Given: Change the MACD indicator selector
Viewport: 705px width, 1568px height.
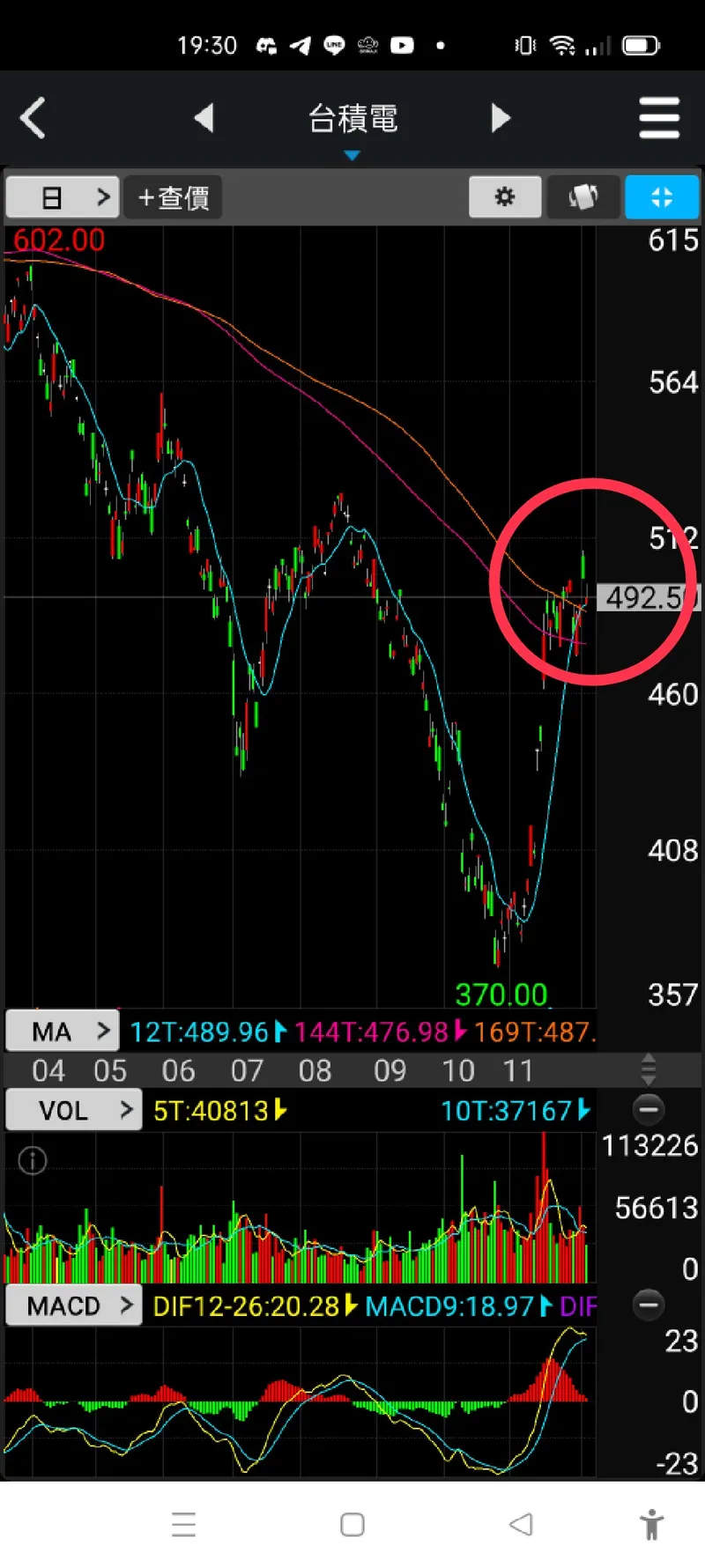Looking at the screenshot, I should (73, 1305).
